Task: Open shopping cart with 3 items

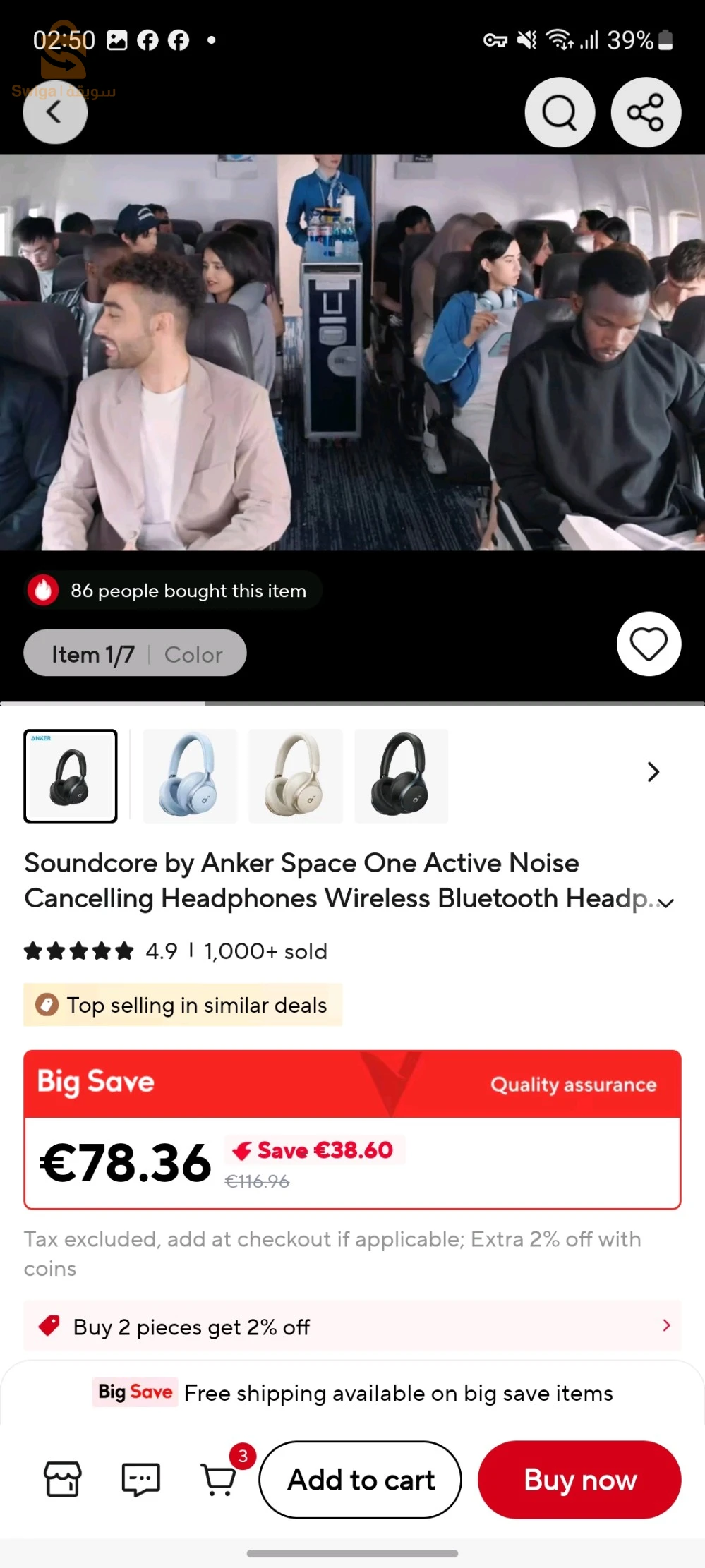Action: (x=219, y=1479)
